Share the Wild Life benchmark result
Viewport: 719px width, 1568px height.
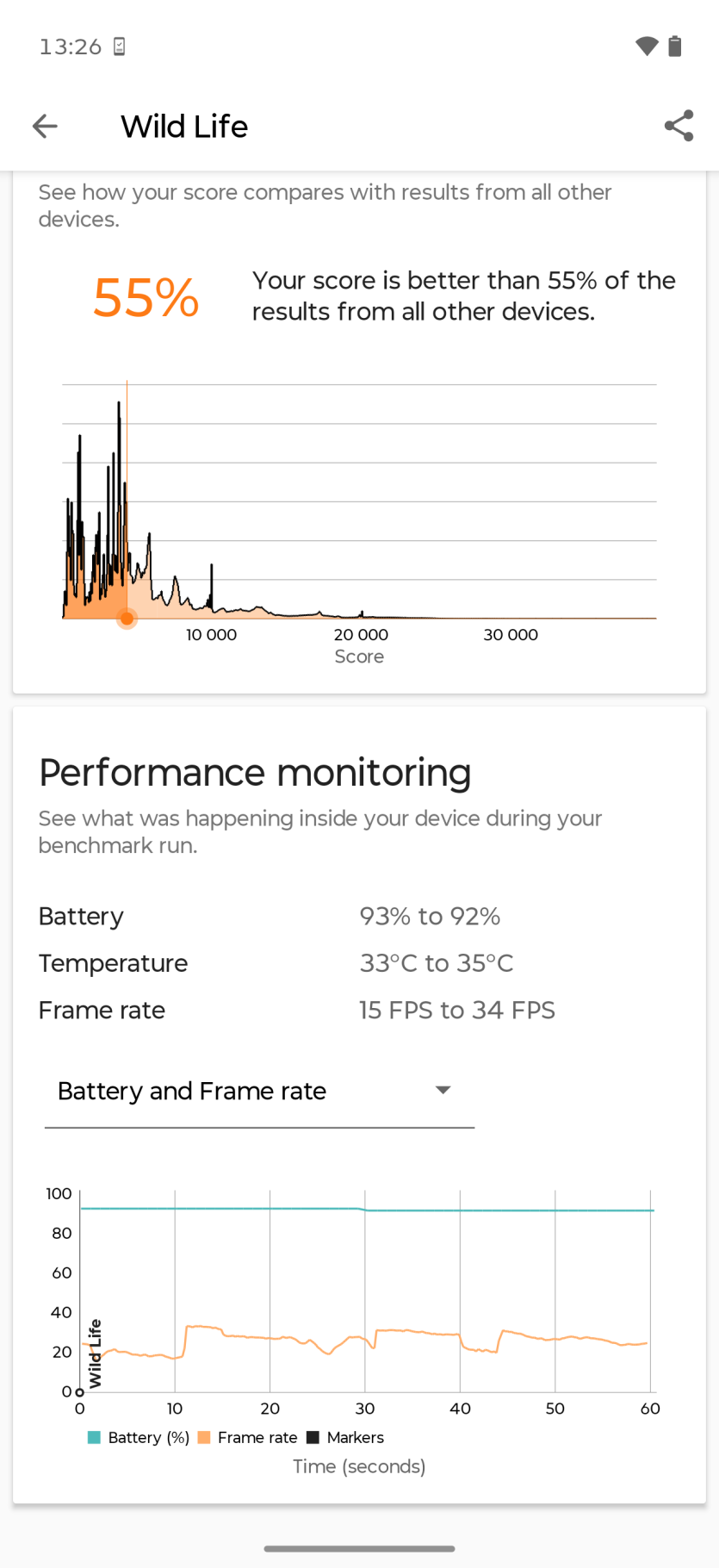pos(679,126)
